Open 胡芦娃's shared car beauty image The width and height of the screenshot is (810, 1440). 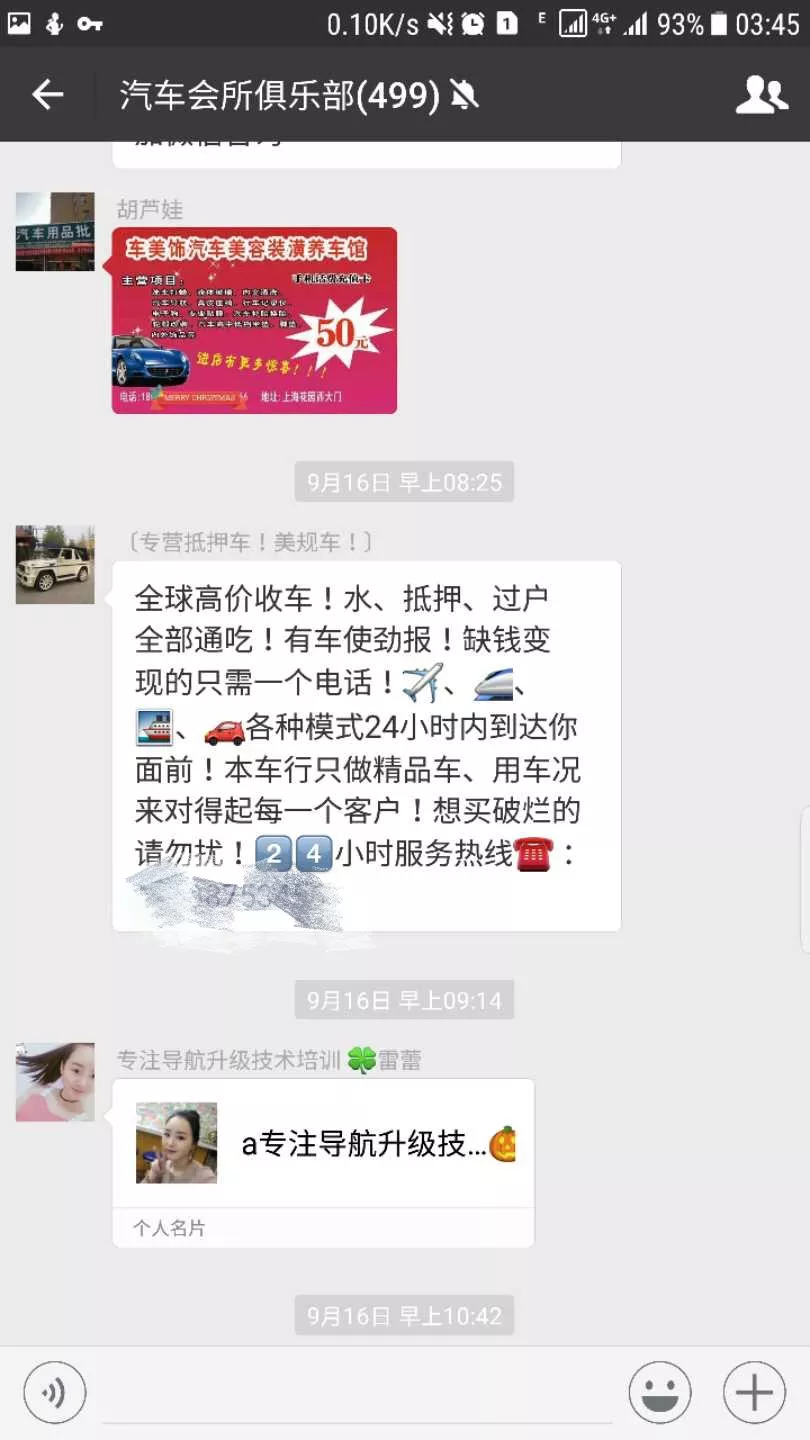coord(254,320)
